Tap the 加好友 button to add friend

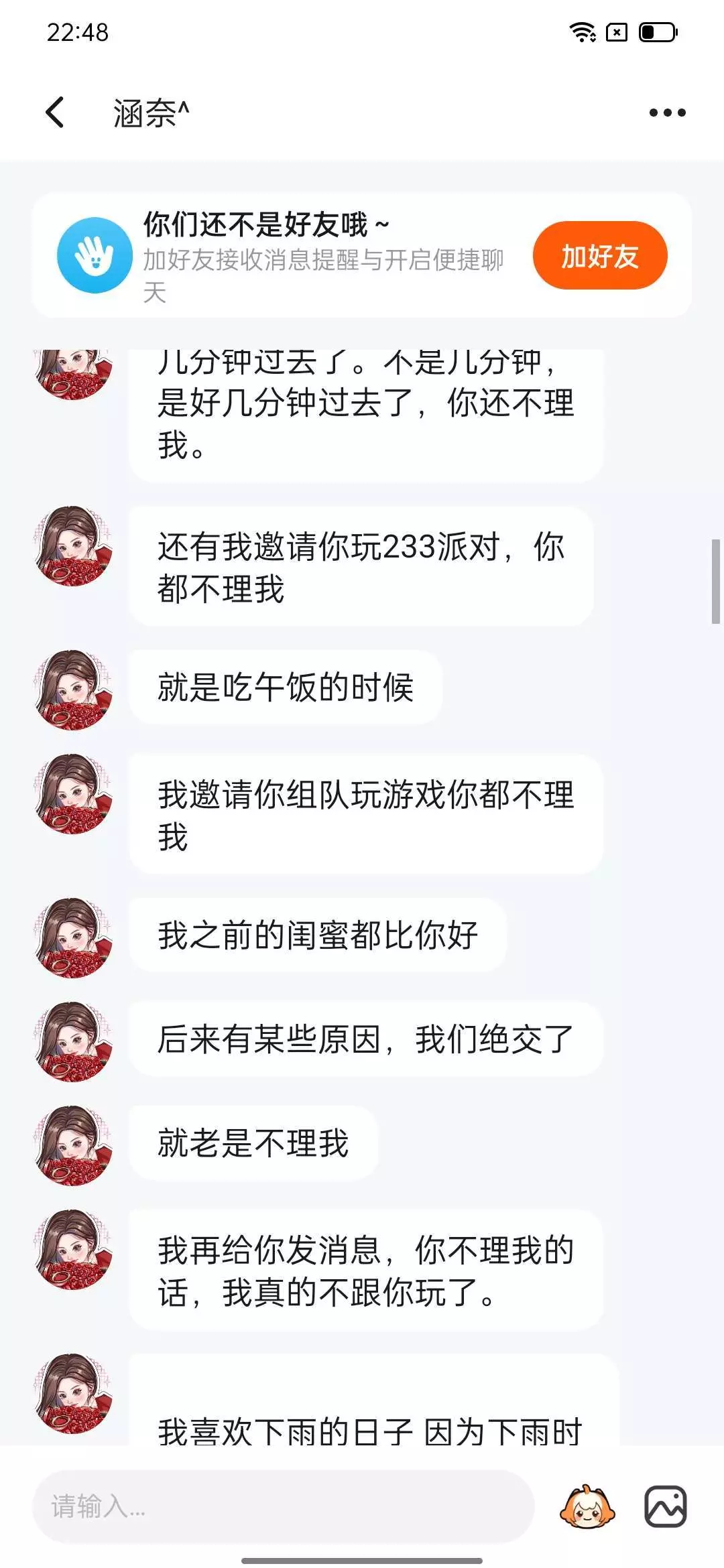pyautogui.click(x=600, y=255)
